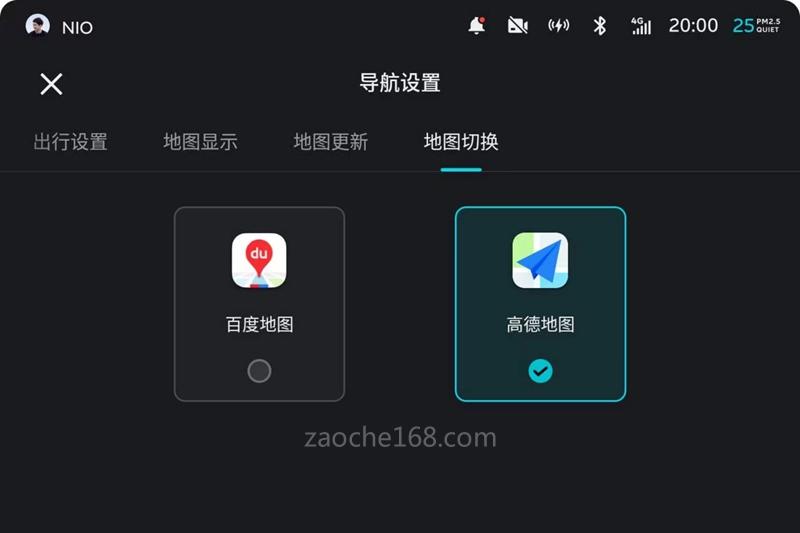Viewport: 800px width, 533px height.
Task: Close the navigation settings screen
Action: [51, 84]
